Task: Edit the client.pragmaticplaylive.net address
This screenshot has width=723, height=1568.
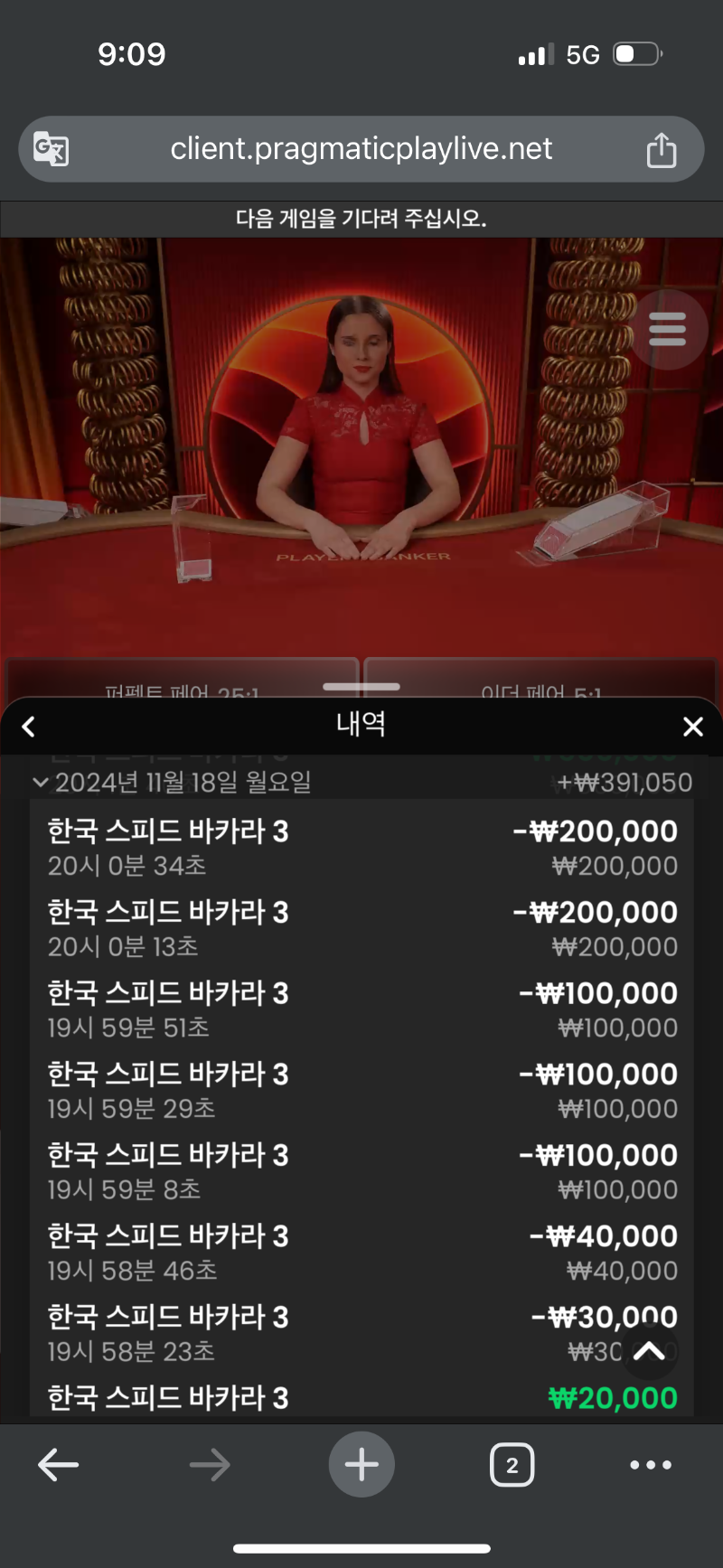Action: tap(361, 148)
